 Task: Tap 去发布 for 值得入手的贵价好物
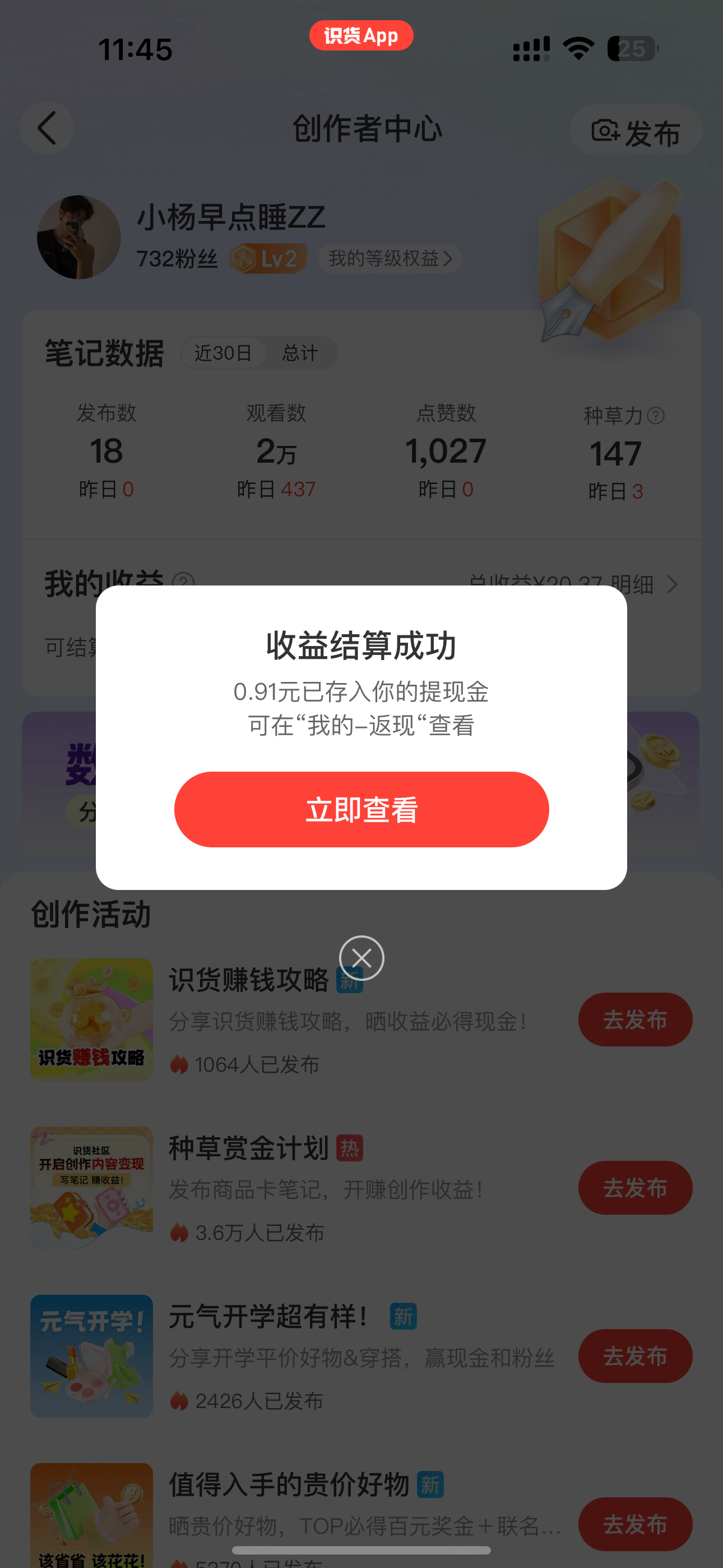(x=635, y=1524)
